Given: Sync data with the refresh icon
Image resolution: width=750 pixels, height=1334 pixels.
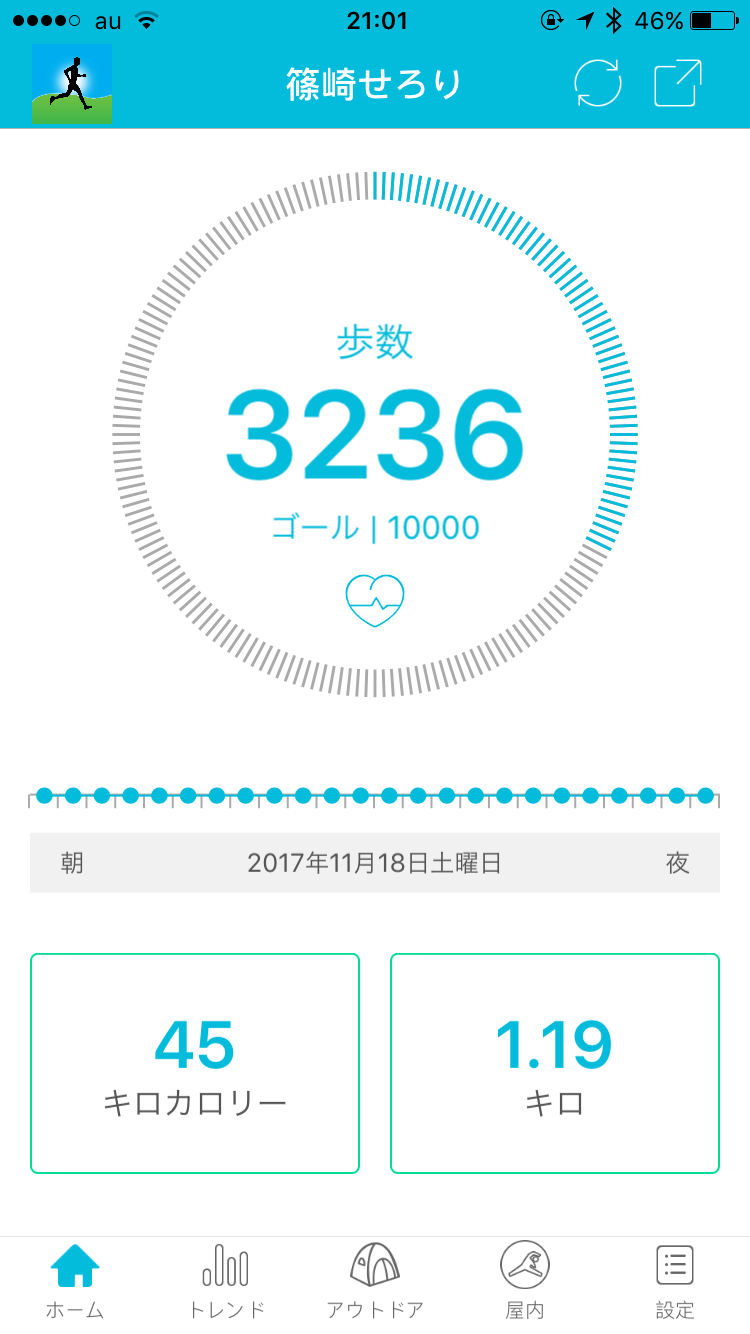Looking at the screenshot, I should point(598,84).
